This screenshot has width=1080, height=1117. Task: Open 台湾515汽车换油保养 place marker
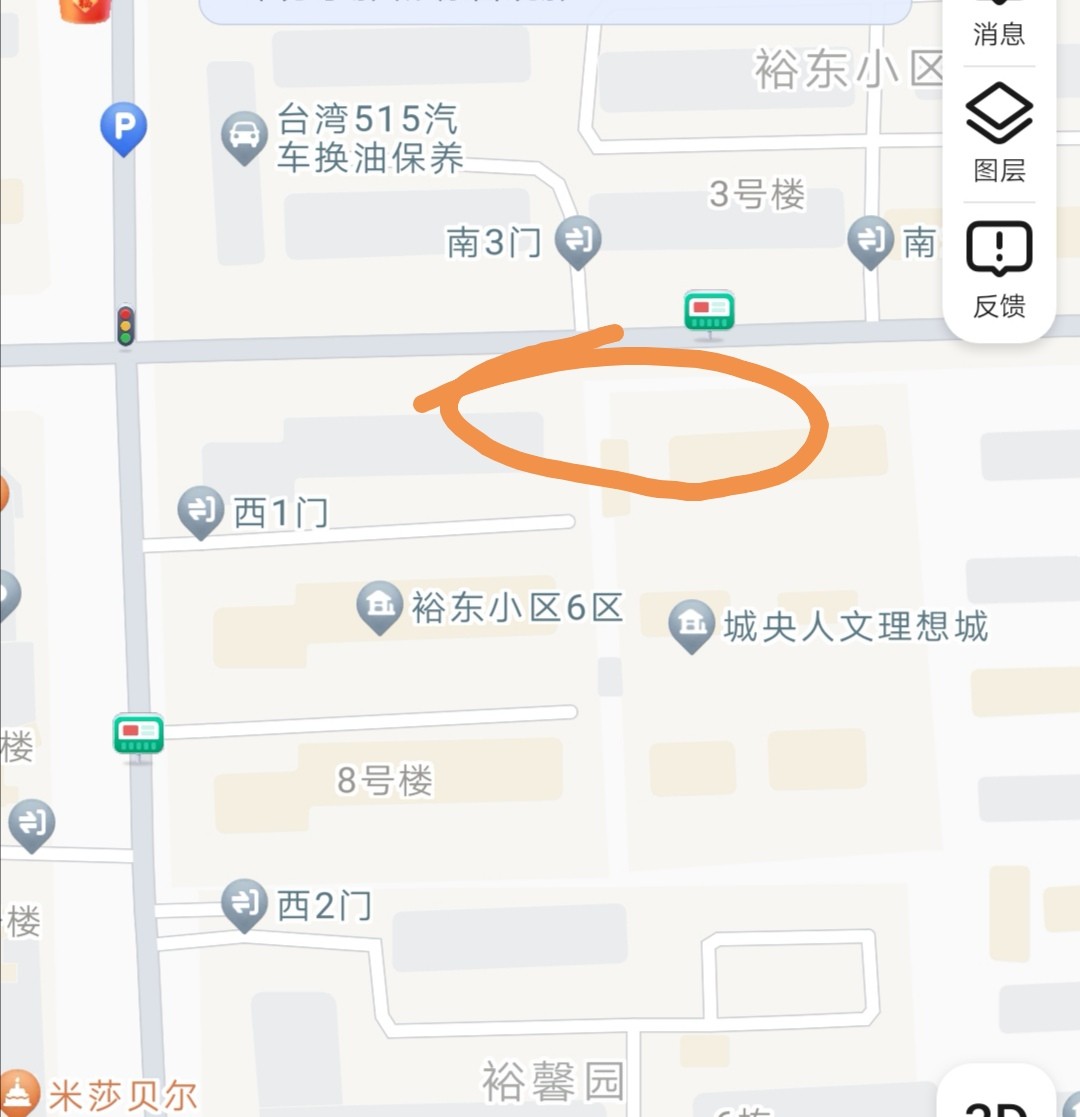click(x=243, y=138)
